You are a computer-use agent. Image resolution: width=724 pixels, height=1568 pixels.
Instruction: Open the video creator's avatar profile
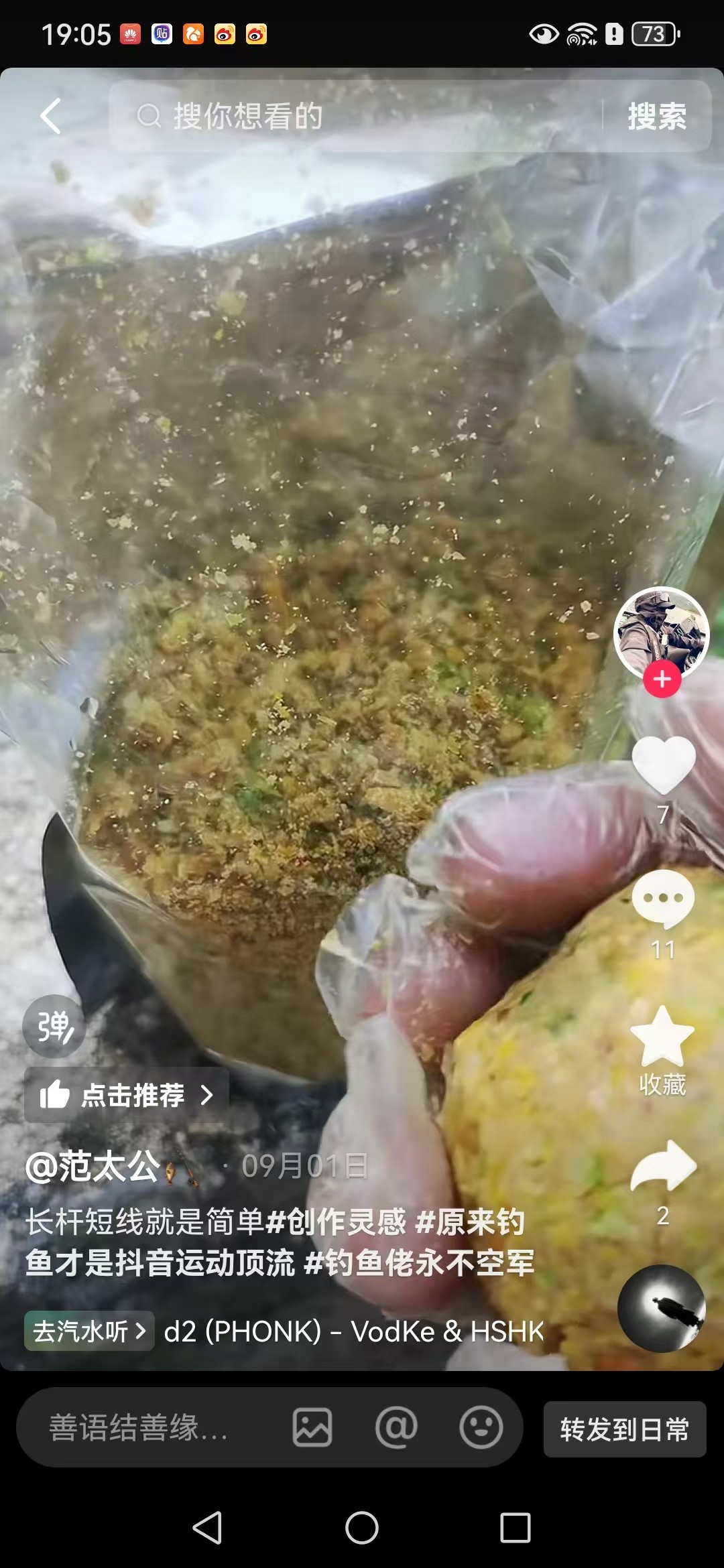[x=661, y=632]
